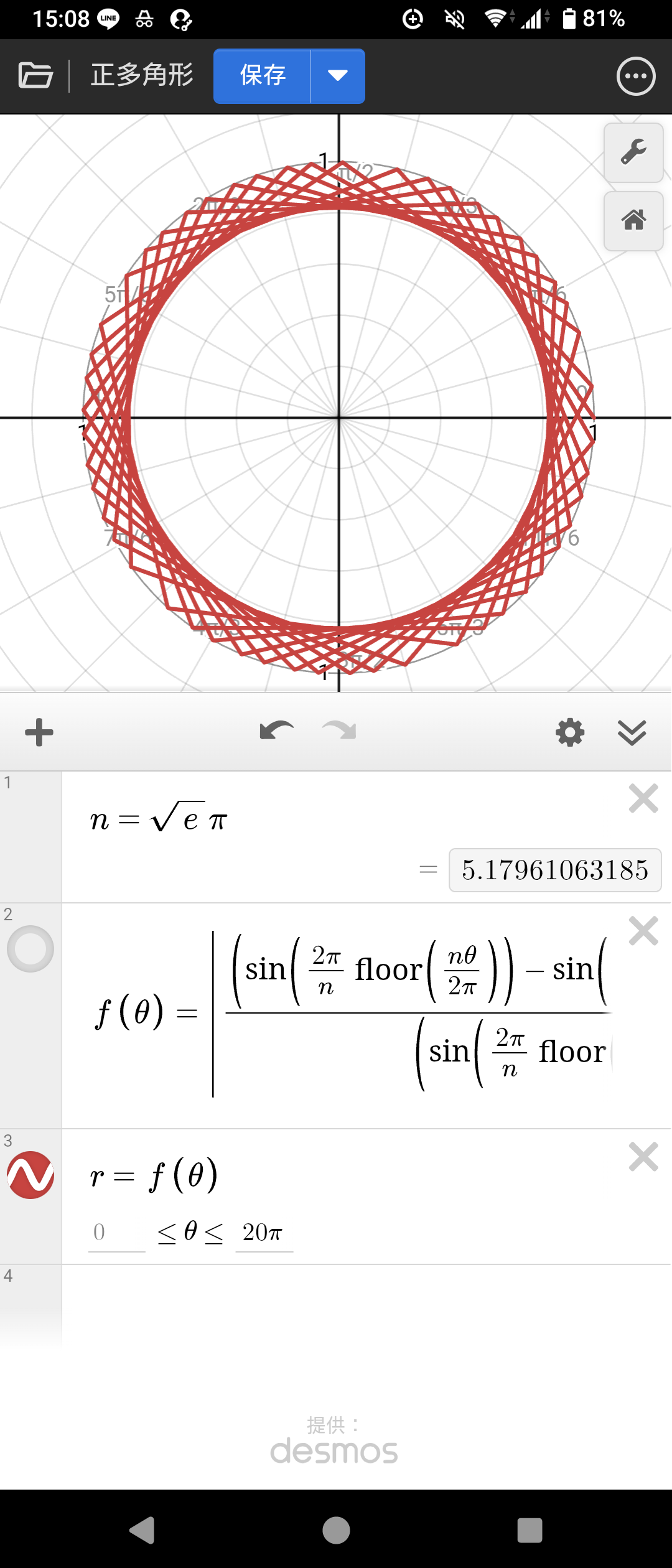Collapse the expression list panel
This screenshot has height=1568, width=672.
632,732
